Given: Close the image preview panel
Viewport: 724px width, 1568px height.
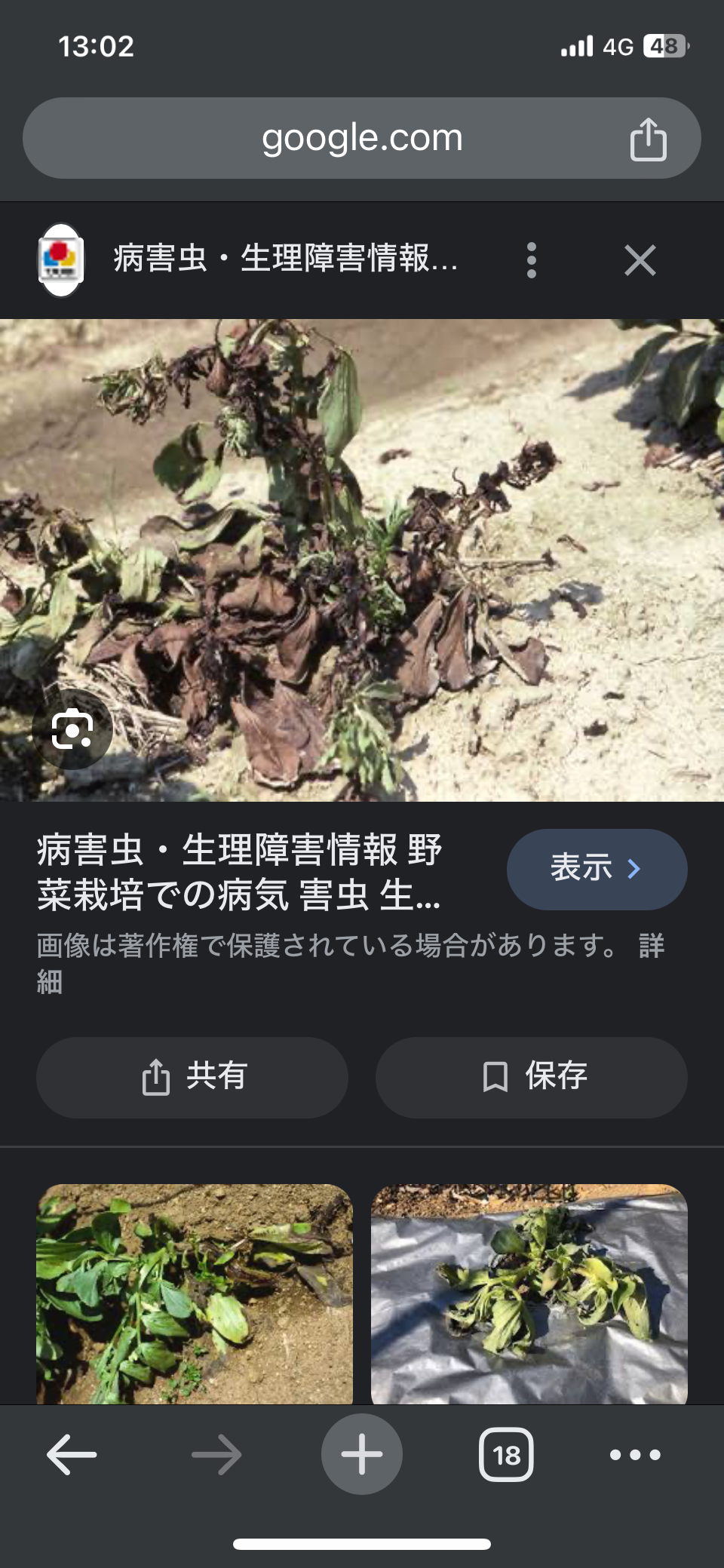Looking at the screenshot, I should (x=640, y=260).
